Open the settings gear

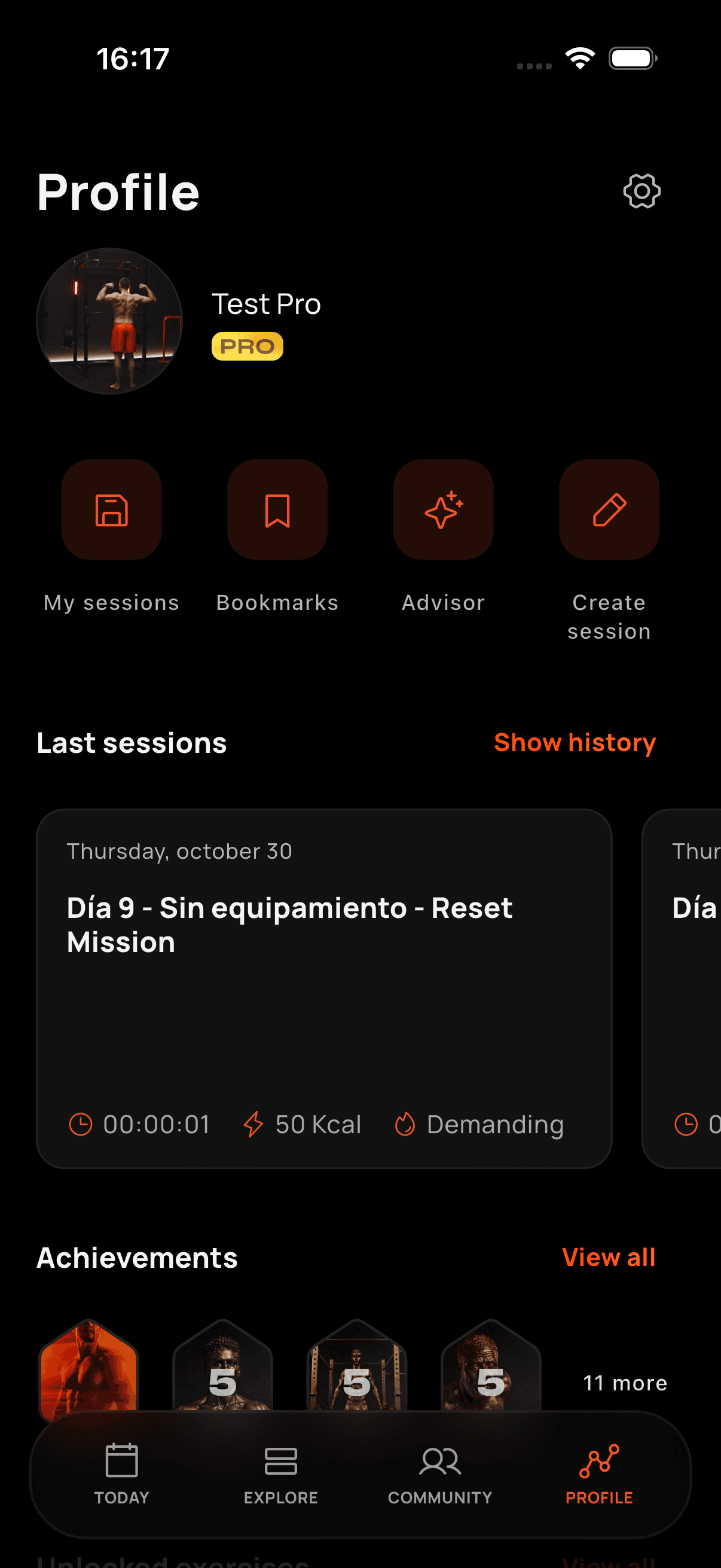click(x=641, y=191)
